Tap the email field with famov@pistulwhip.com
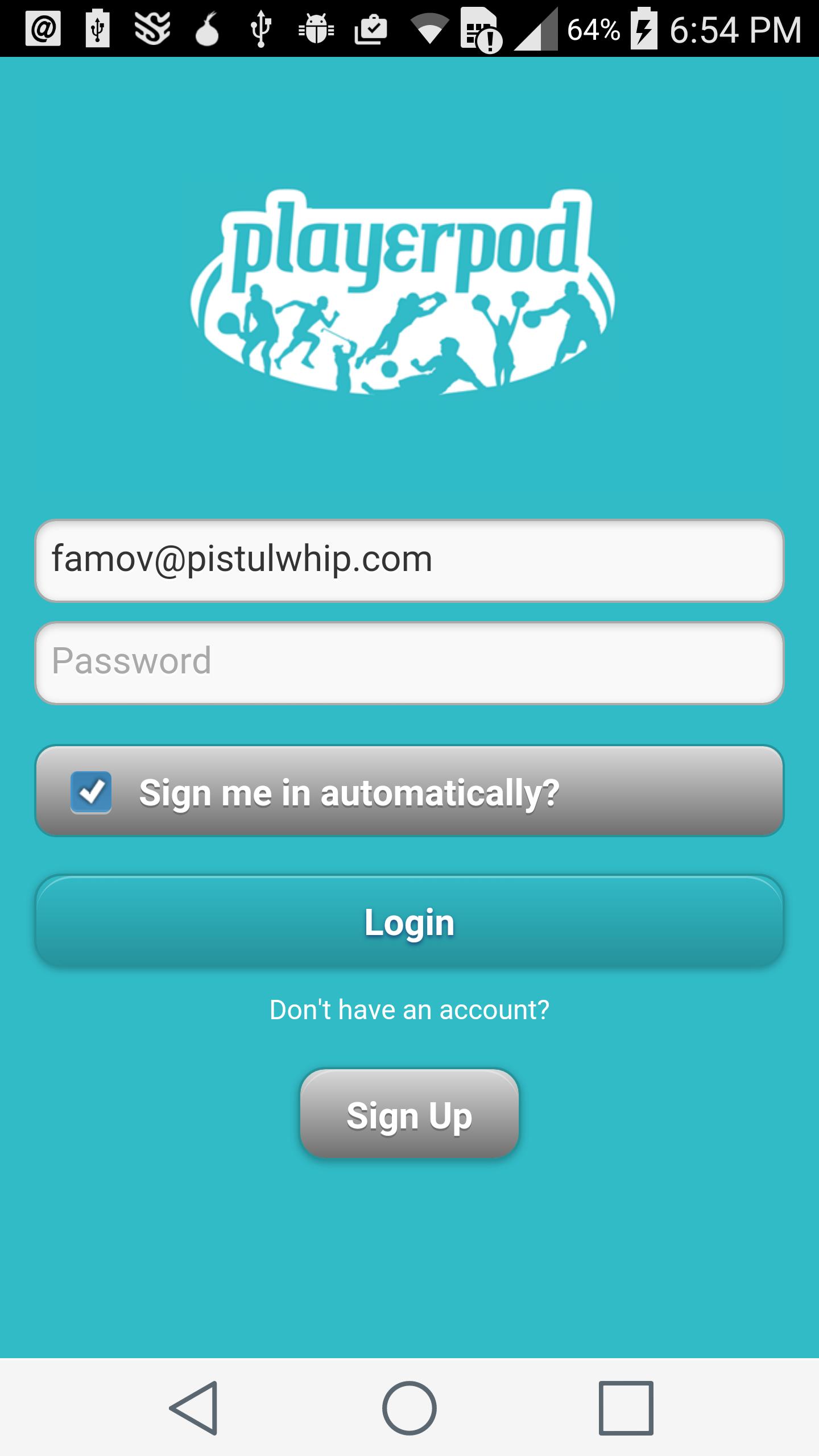 click(x=409, y=560)
